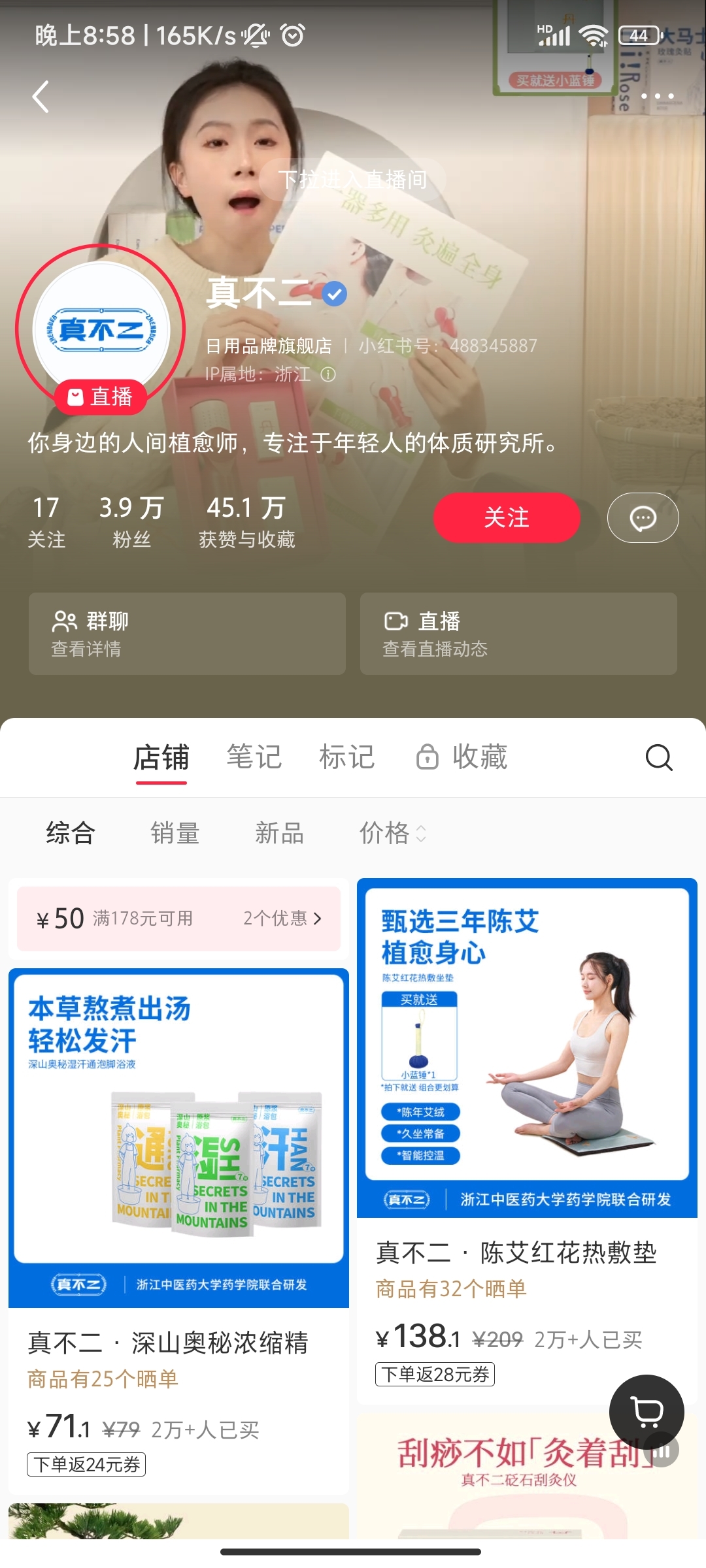The width and height of the screenshot is (706, 1568).
Task: Open the ¥50 coupon banner
Action: [178, 918]
